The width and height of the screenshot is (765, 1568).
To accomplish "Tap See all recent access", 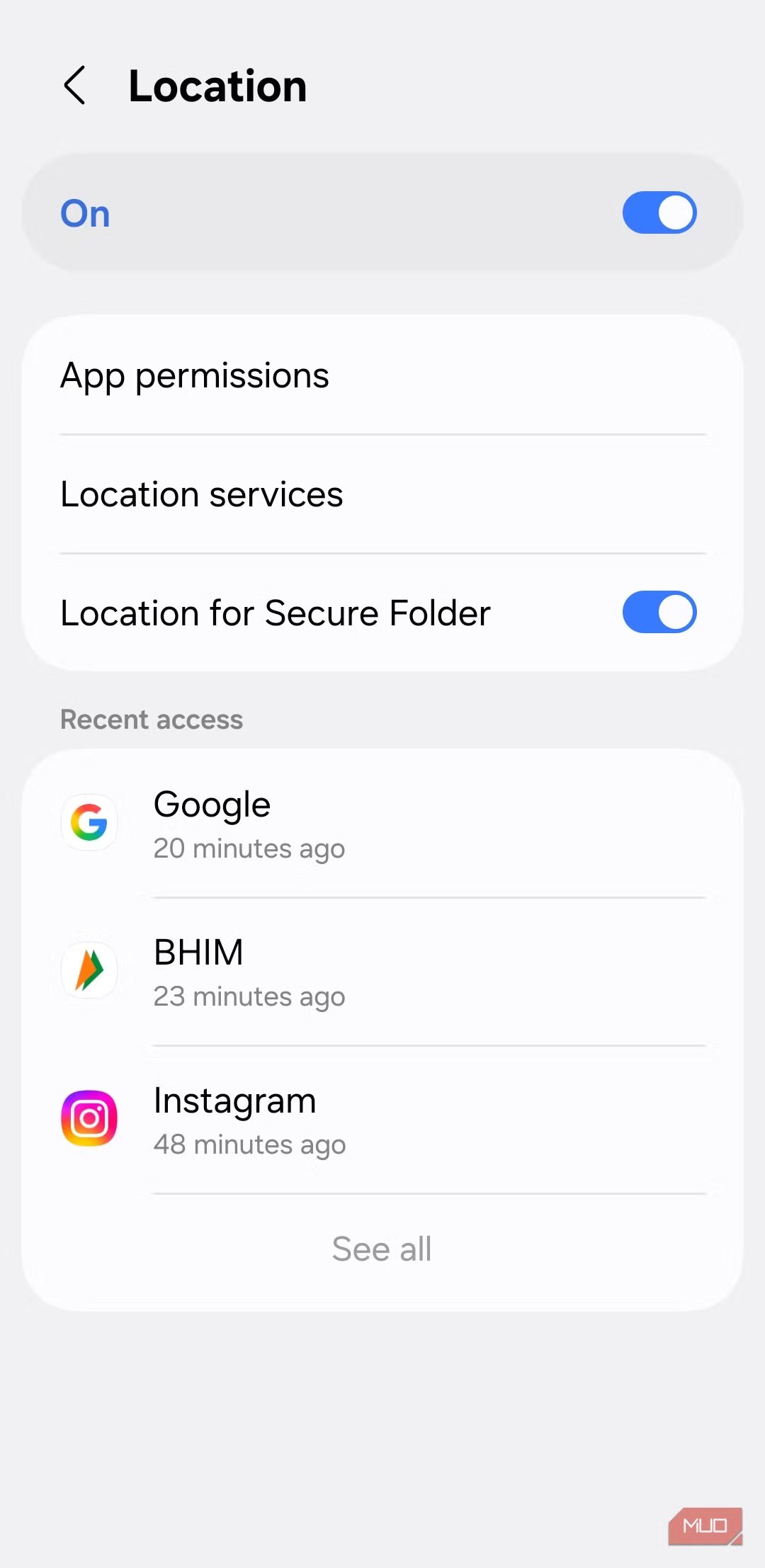I will pyautogui.click(x=382, y=1249).
